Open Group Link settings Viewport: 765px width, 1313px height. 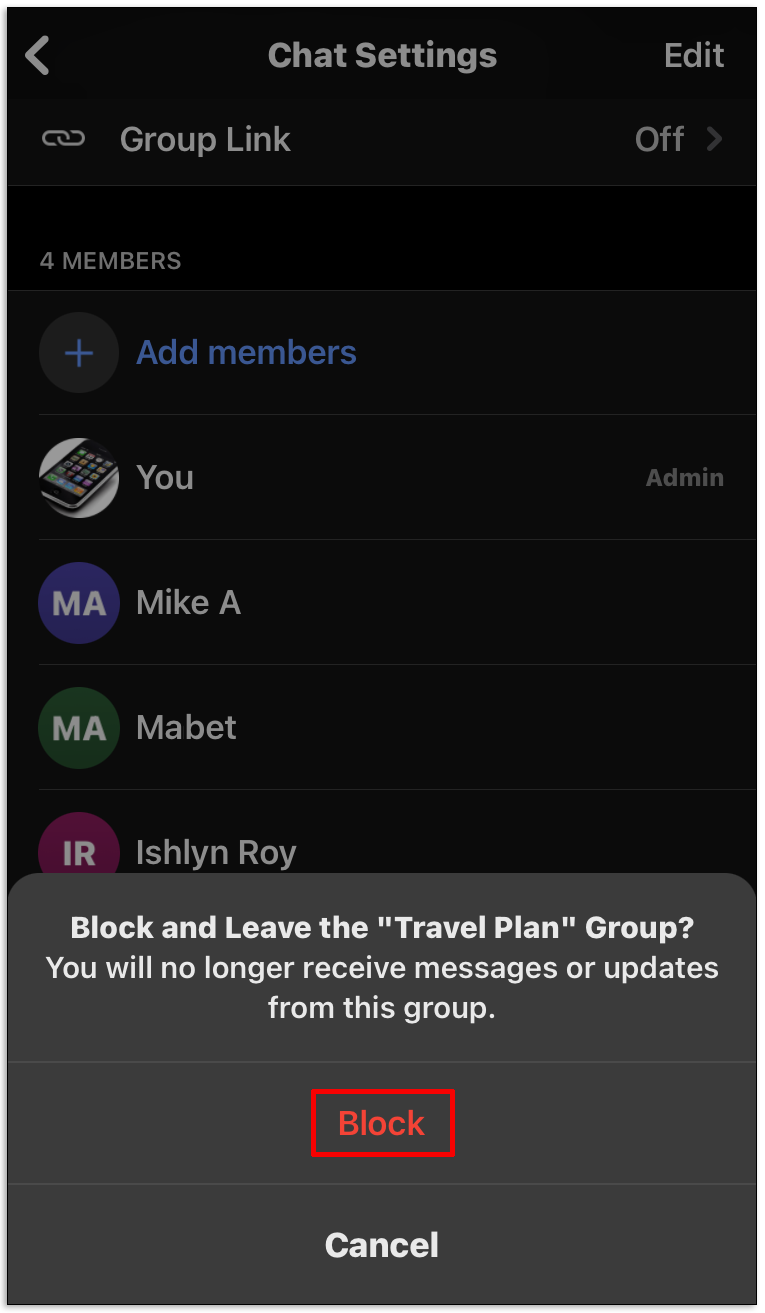(382, 140)
